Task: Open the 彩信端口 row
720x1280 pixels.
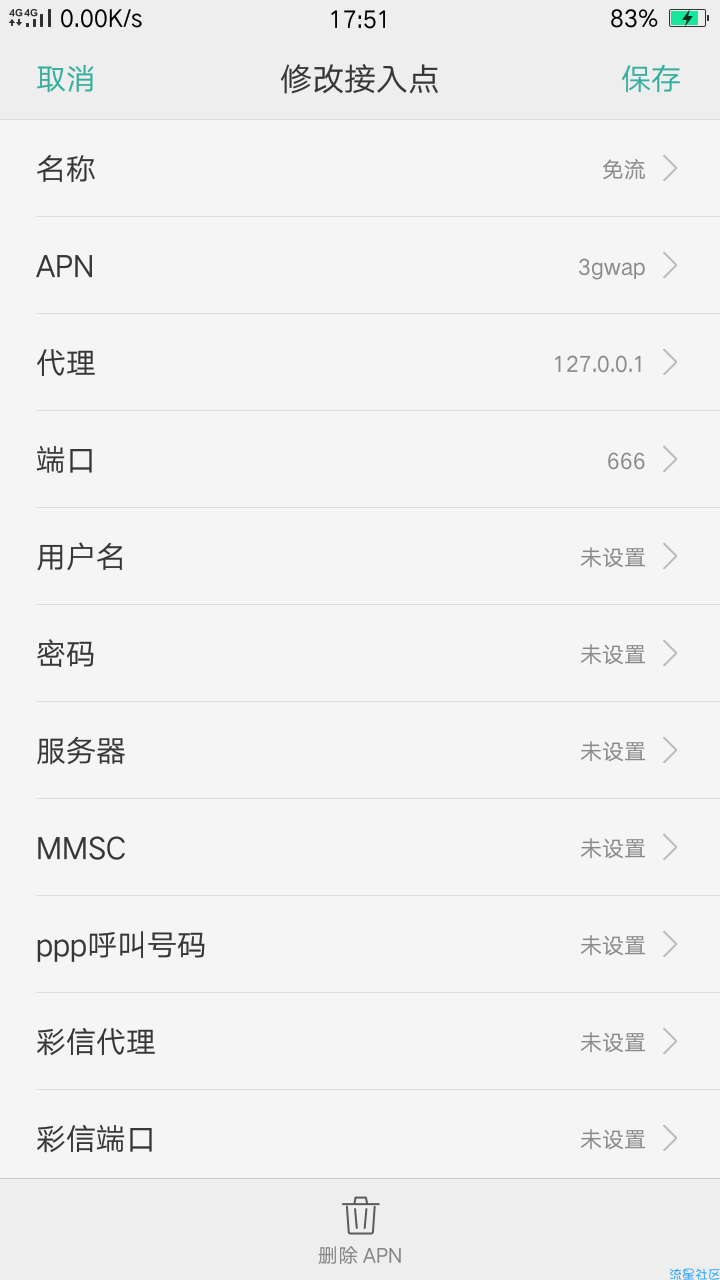Action: [x=360, y=1135]
